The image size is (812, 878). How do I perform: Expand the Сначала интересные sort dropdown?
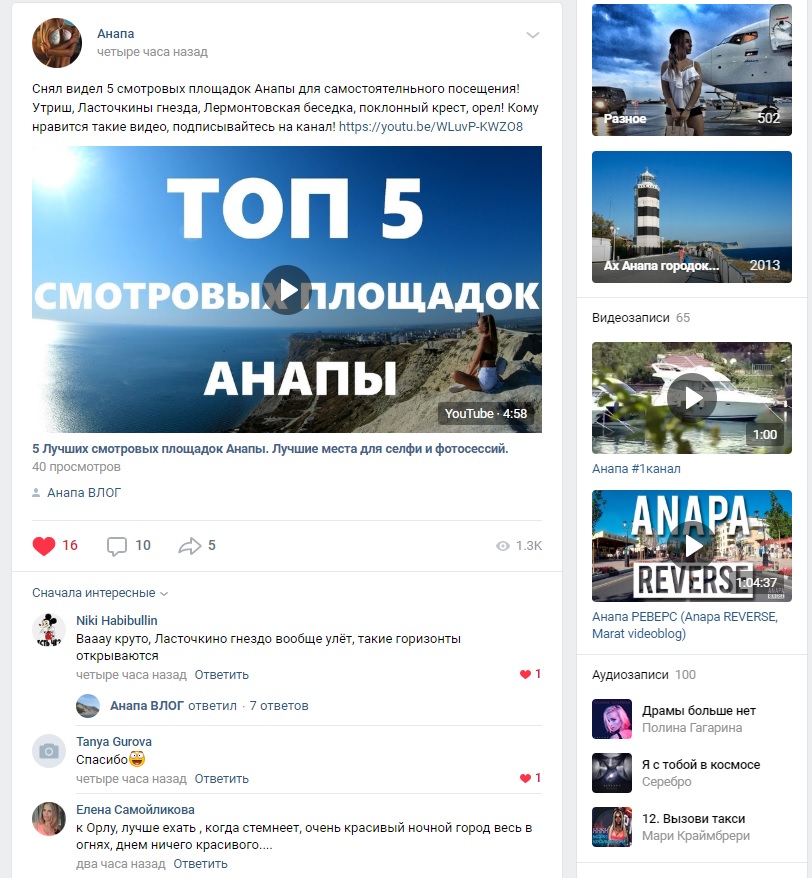pyautogui.click(x=100, y=593)
